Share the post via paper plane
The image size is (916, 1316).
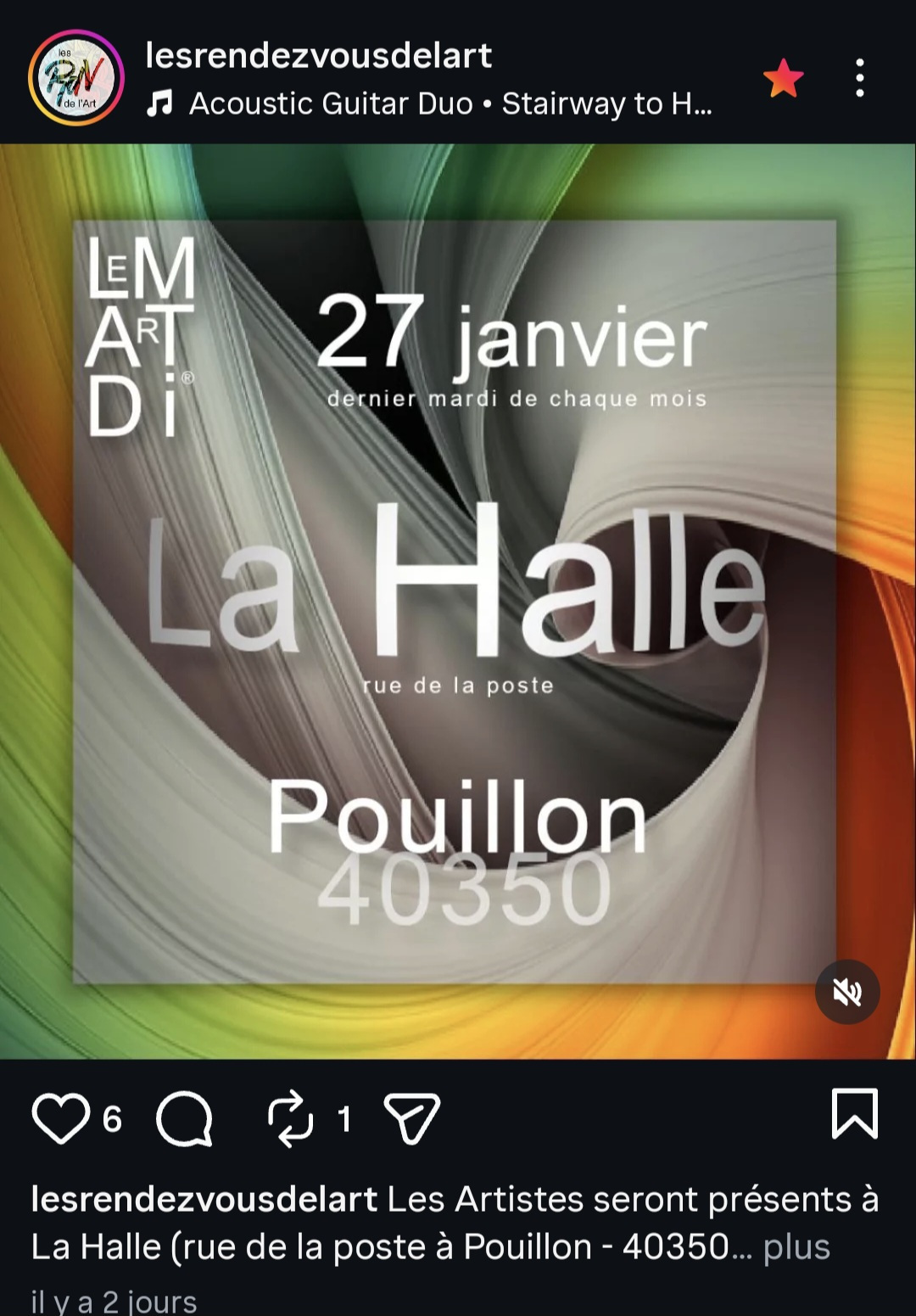coord(412,1118)
